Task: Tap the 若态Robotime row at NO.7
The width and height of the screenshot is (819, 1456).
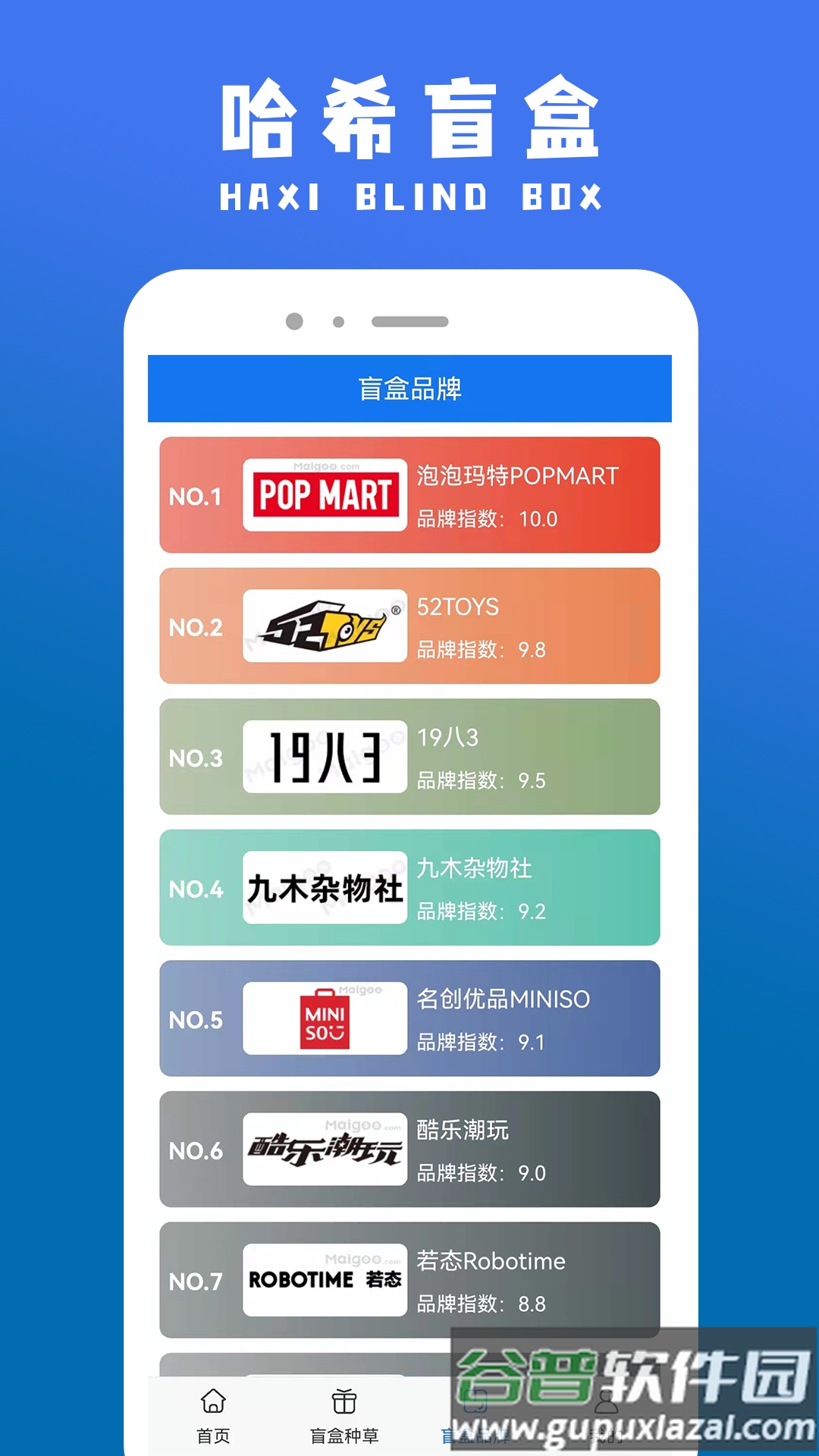Action: coord(409,1280)
